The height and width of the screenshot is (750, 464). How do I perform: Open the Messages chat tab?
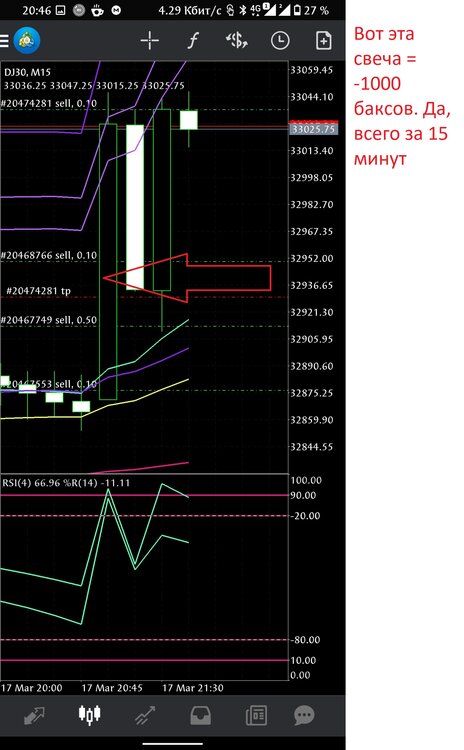tap(304, 716)
